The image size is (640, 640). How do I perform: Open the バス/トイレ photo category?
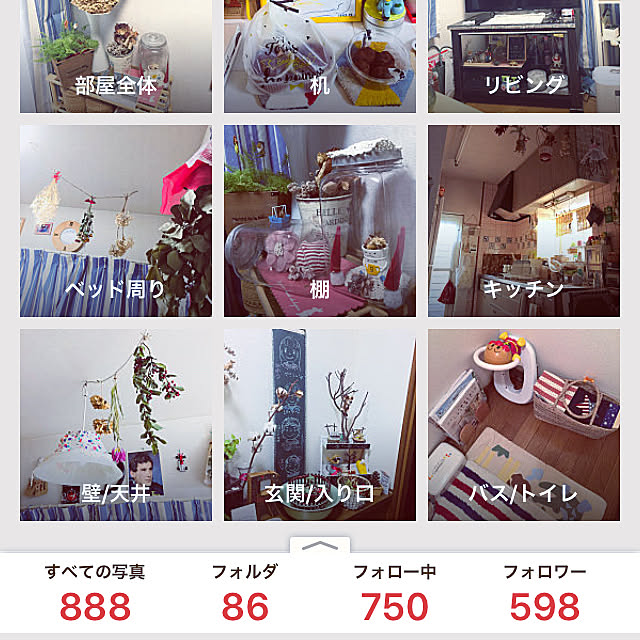coord(524,425)
